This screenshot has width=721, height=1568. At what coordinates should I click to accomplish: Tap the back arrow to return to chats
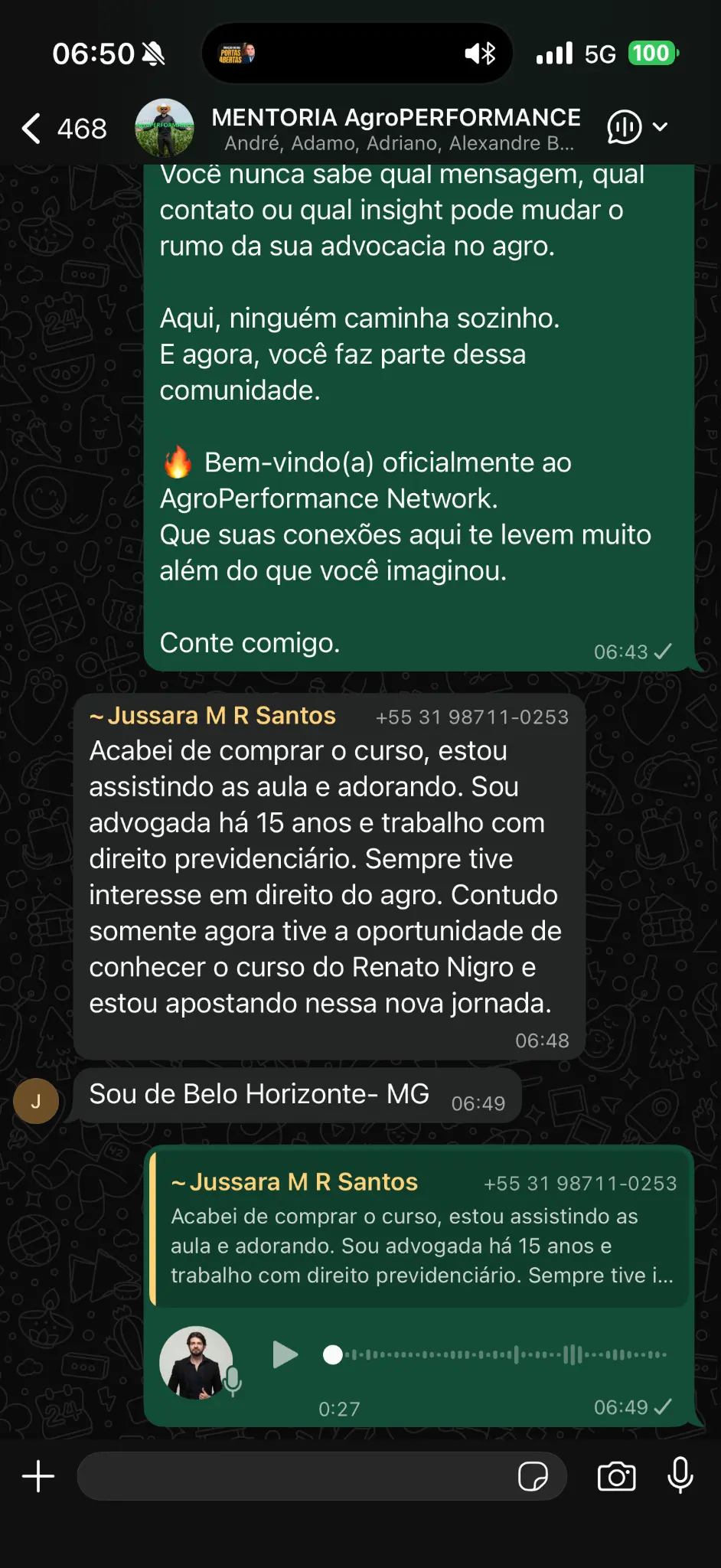31,128
